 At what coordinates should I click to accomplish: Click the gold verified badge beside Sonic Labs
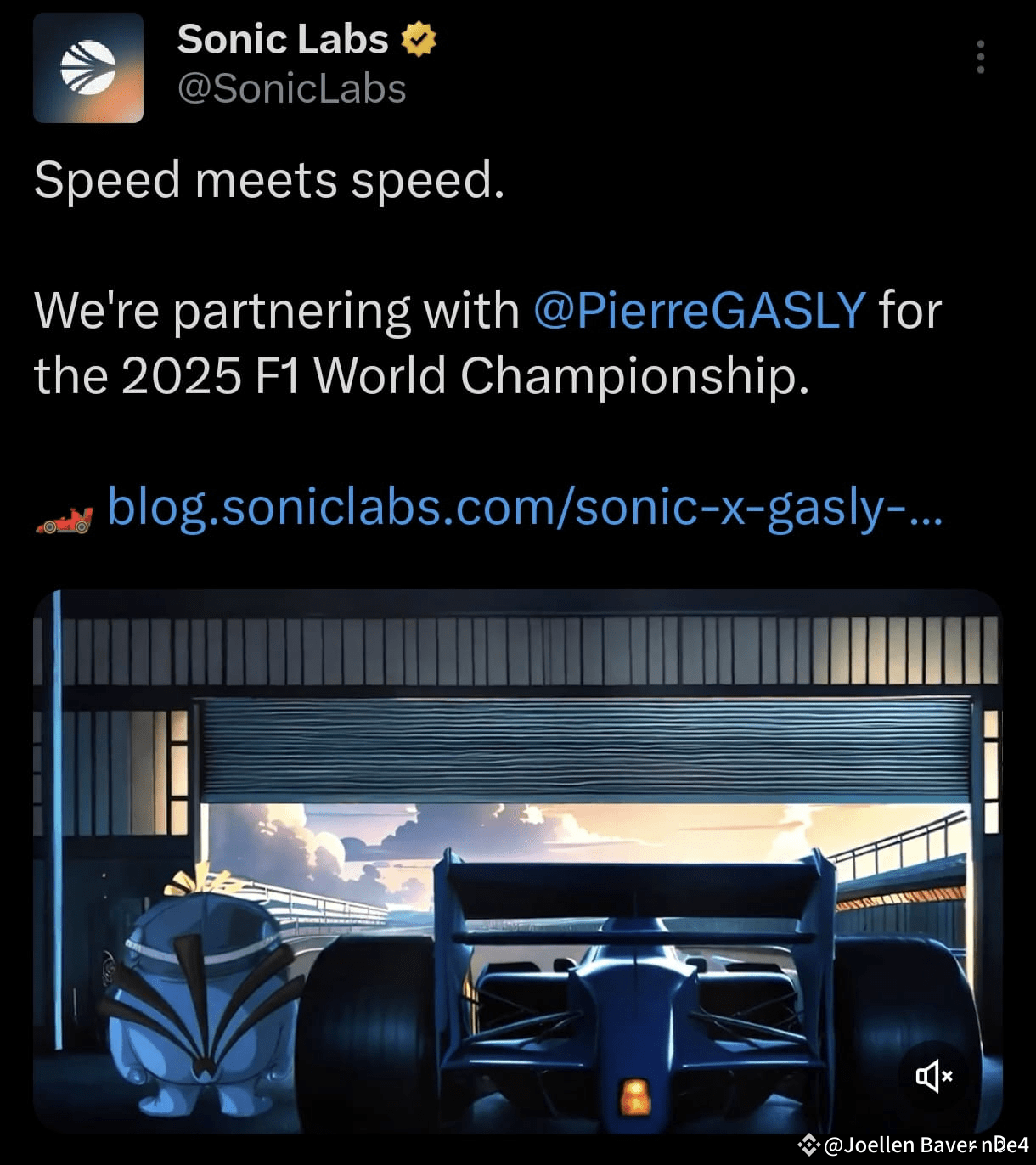pos(419,37)
